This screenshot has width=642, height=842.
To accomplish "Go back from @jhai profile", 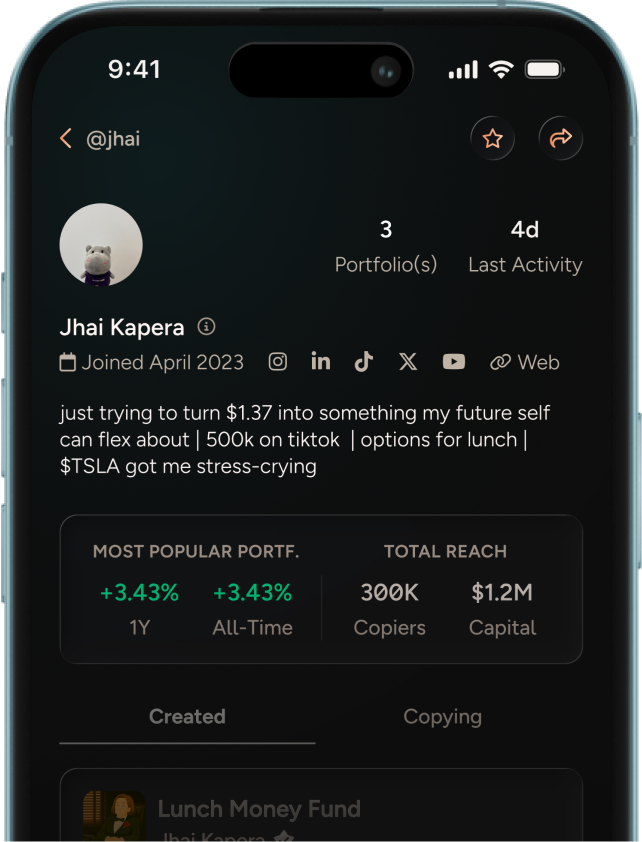I will (x=66, y=139).
